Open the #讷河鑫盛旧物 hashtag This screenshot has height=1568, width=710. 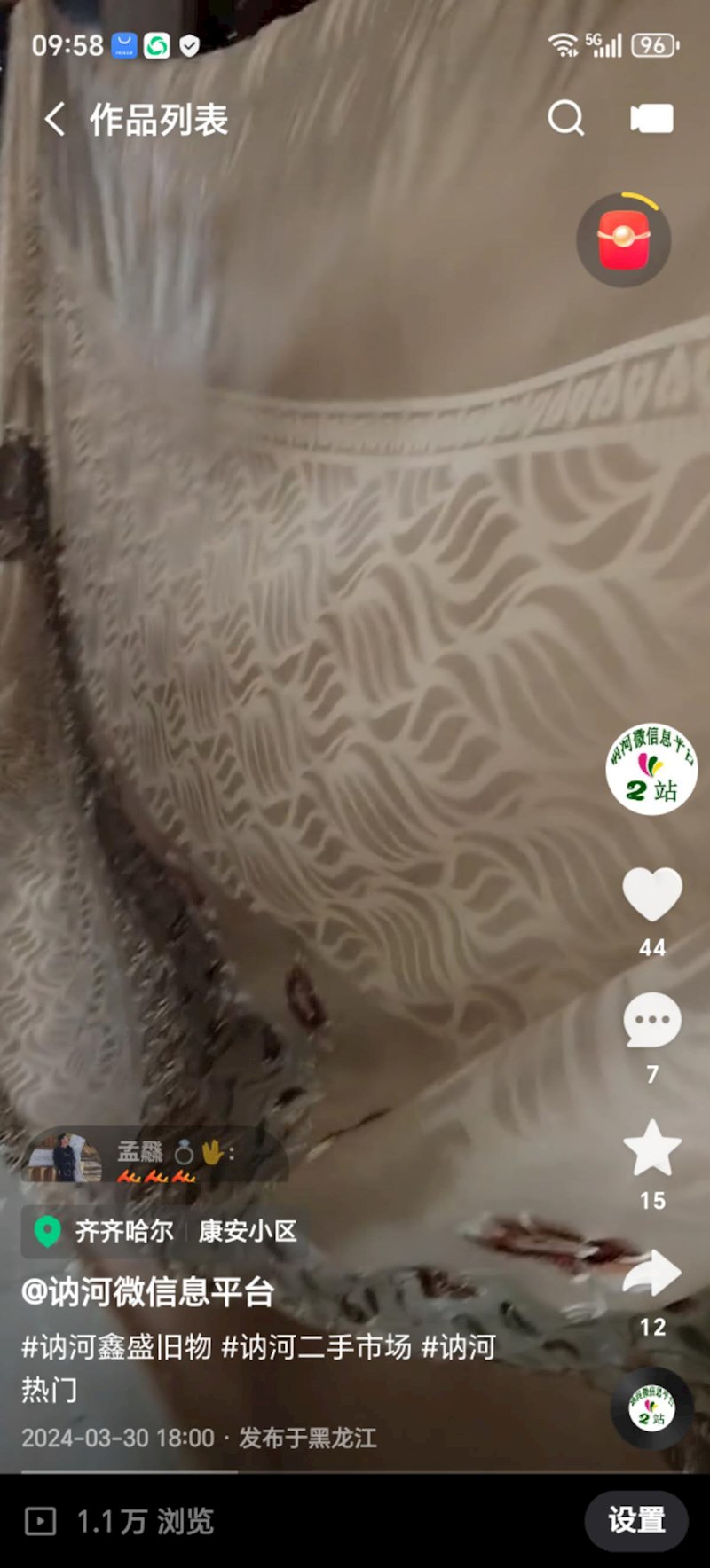[116, 1347]
